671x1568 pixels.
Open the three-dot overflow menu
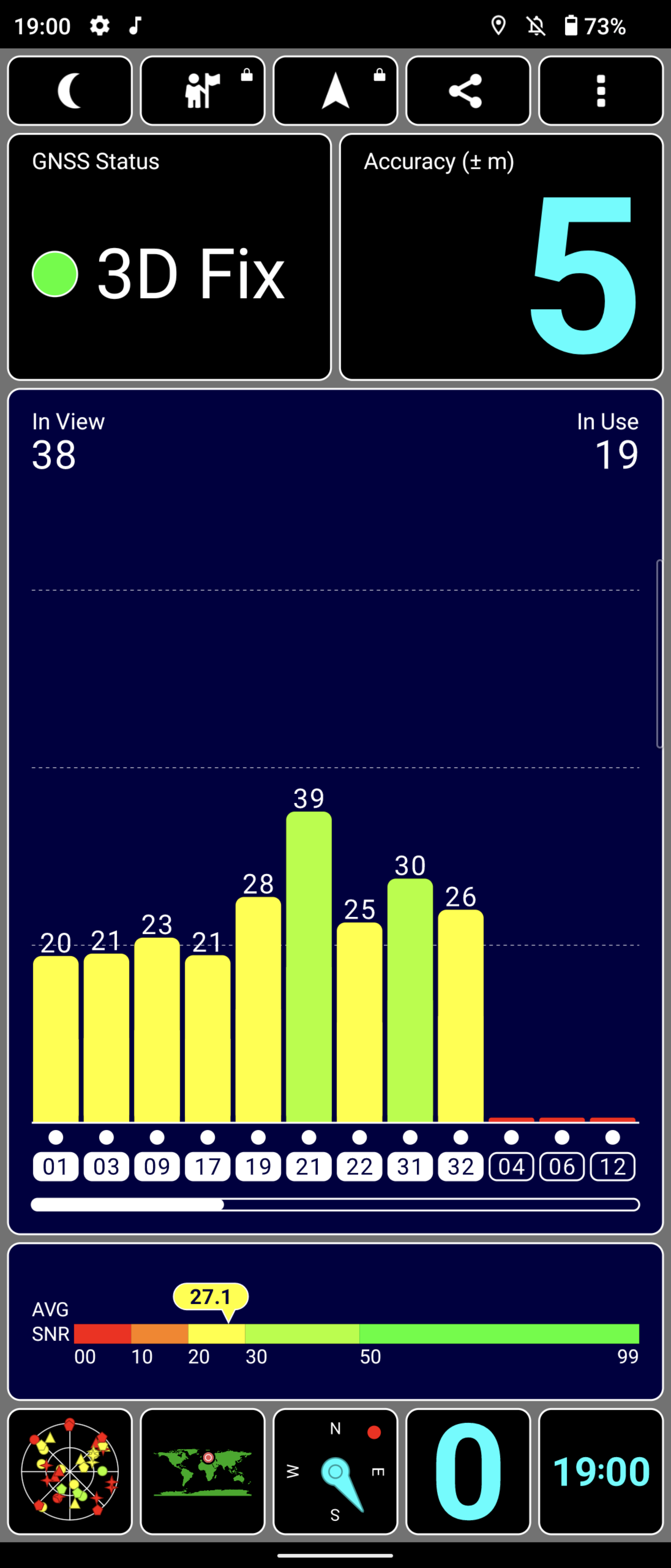pyautogui.click(x=600, y=91)
